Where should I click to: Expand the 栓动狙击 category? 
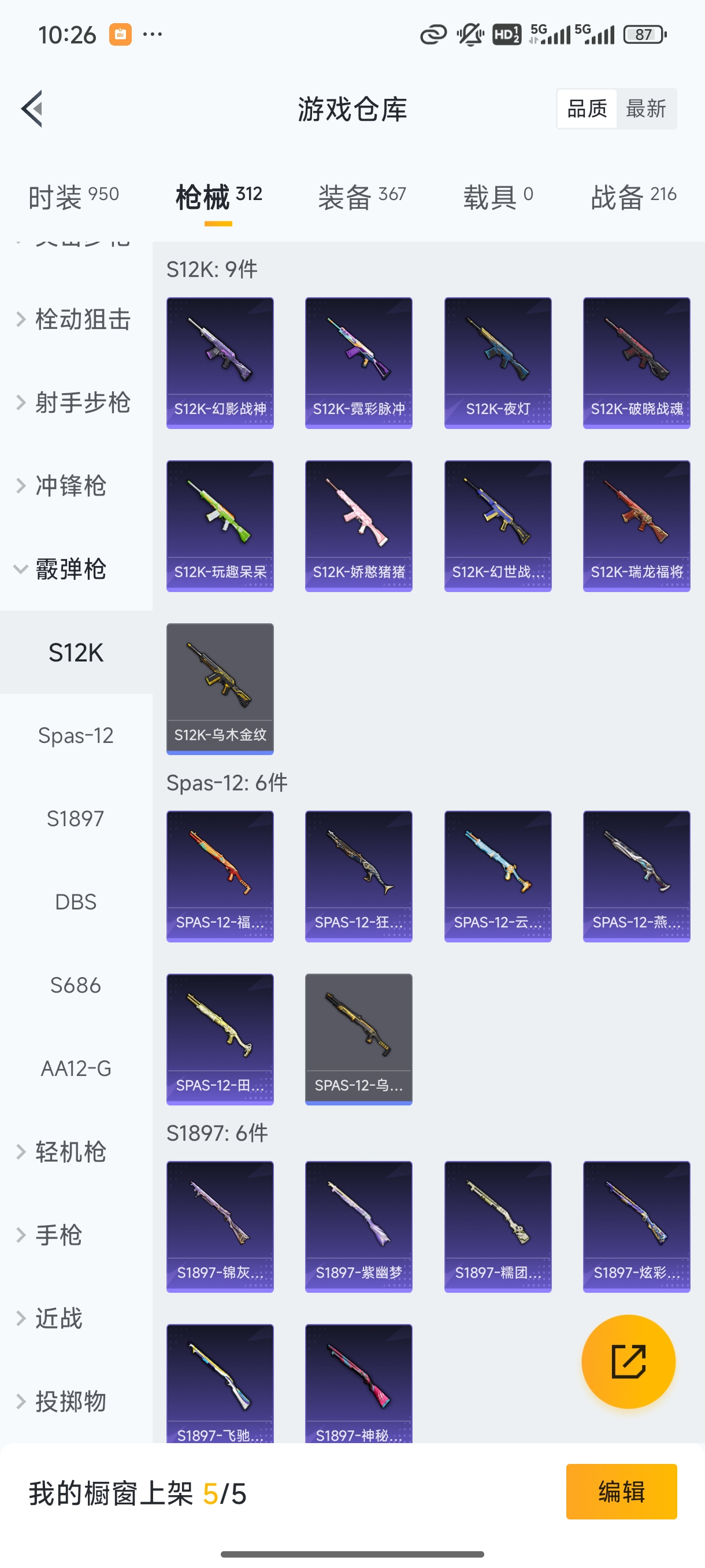tap(75, 320)
